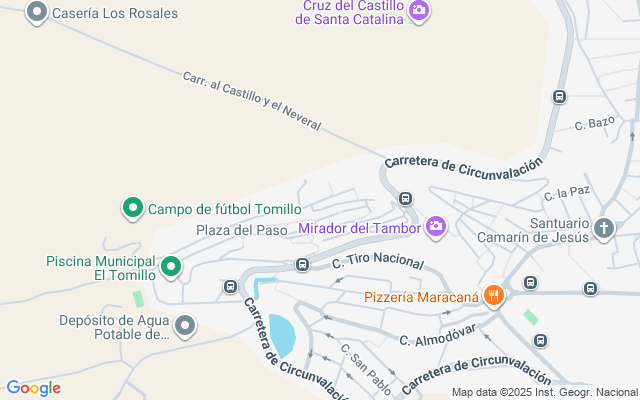Open the Casería Los Rosales place marker
Viewport: 640px width, 400px height.
click(x=38, y=13)
